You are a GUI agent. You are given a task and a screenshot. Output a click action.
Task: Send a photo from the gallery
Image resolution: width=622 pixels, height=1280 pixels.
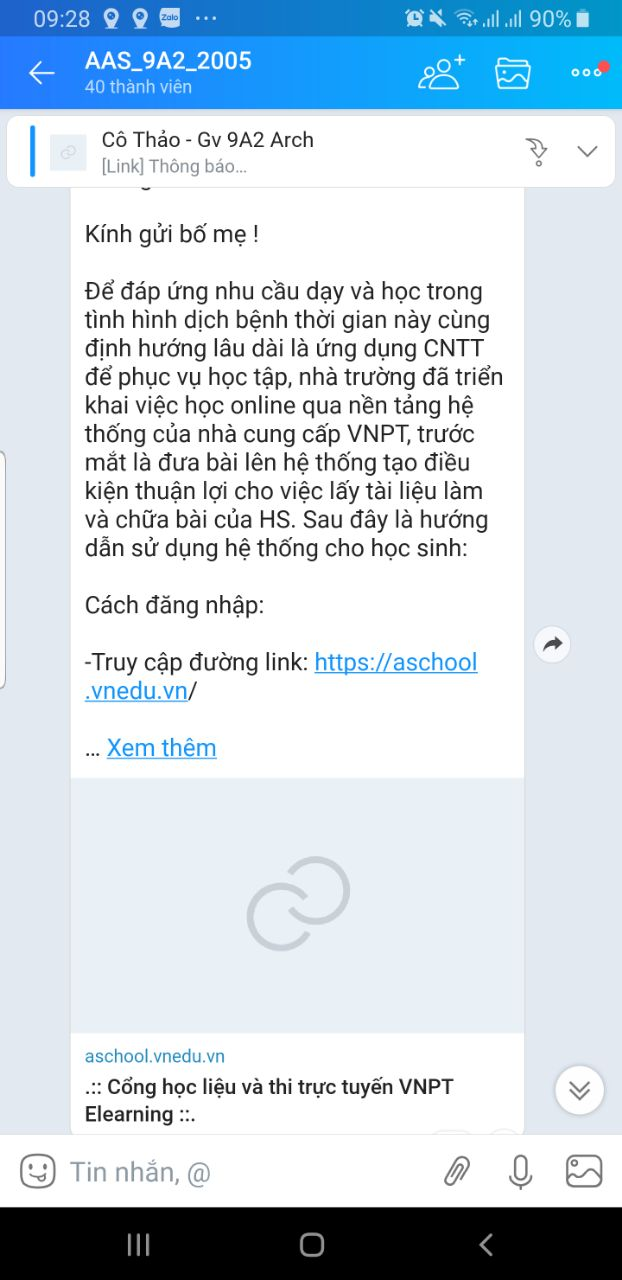(x=584, y=1171)
